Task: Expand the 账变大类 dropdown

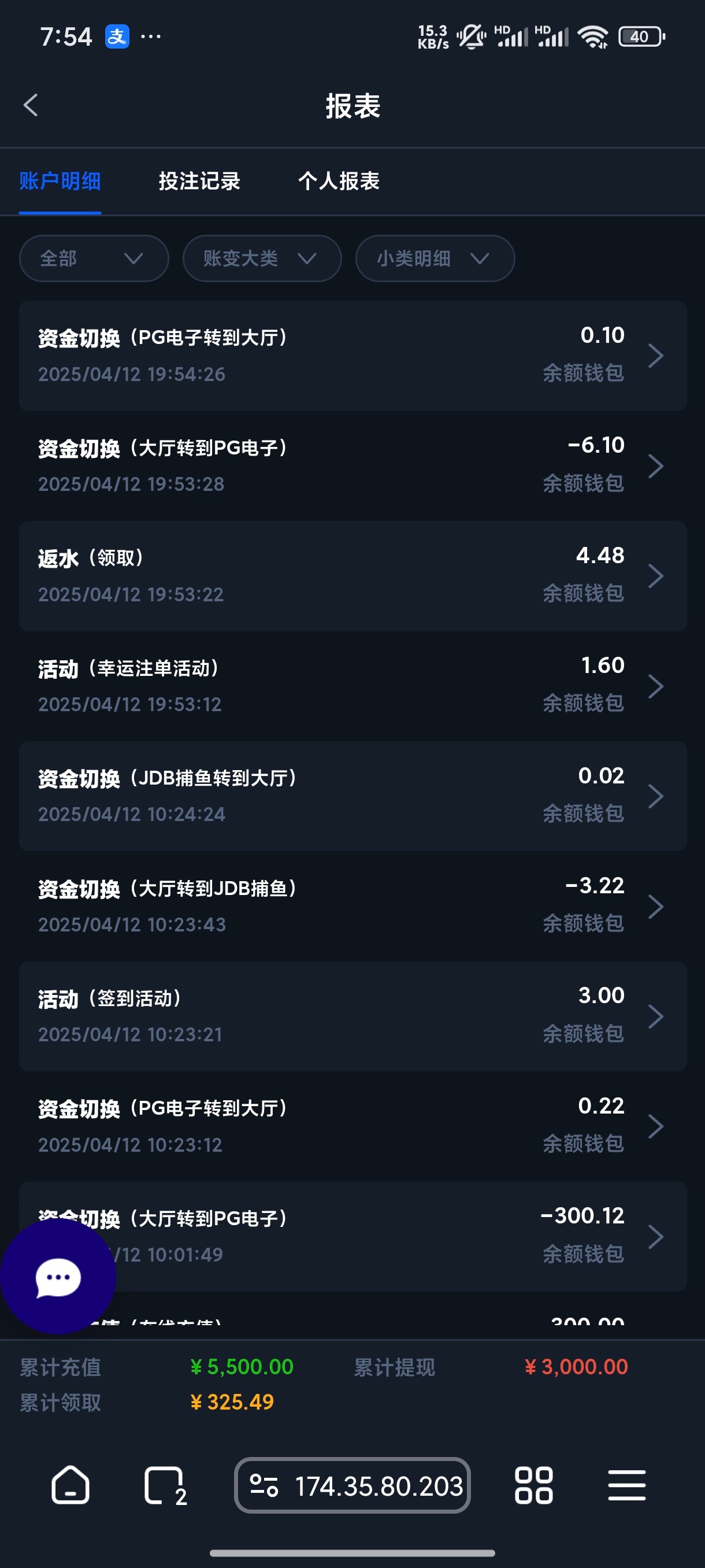Action: pyautogui.click(x=262, y=258)
